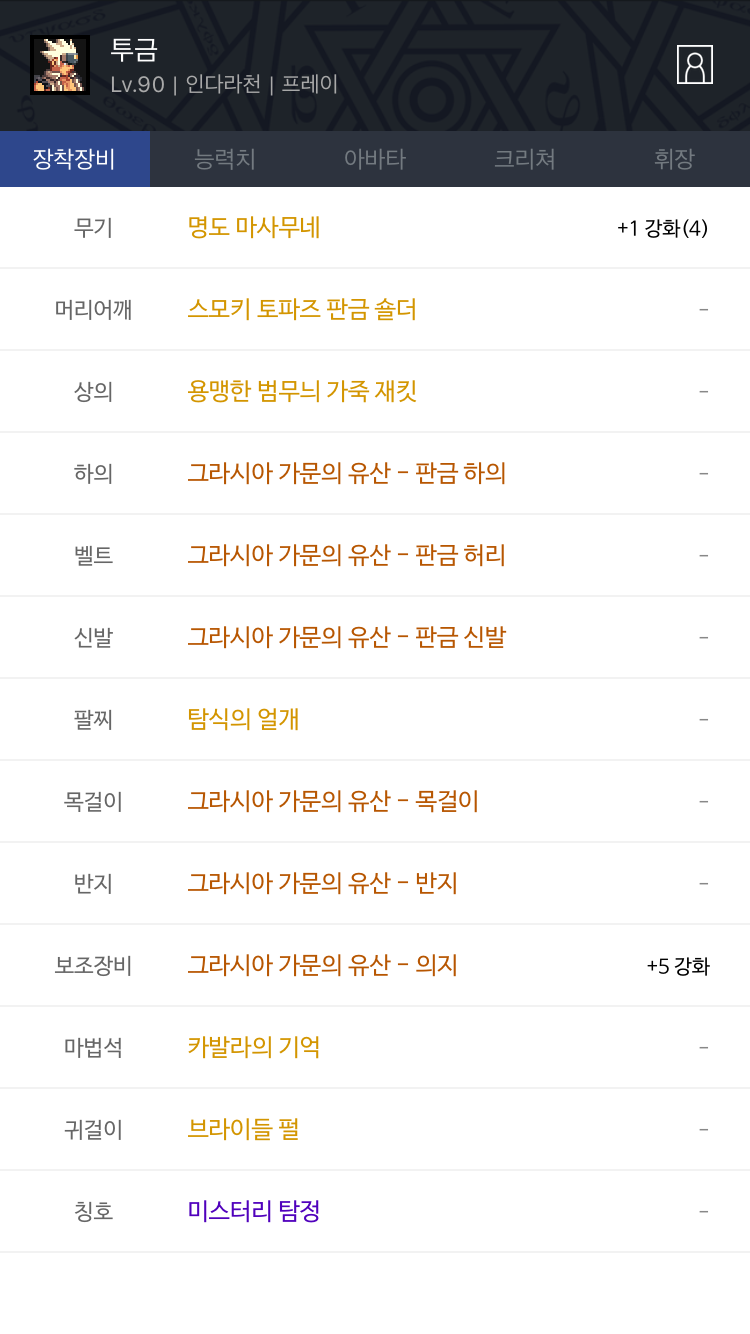Switch to the 능력치 tab
750x1334 pixels.
click(225, 159)
